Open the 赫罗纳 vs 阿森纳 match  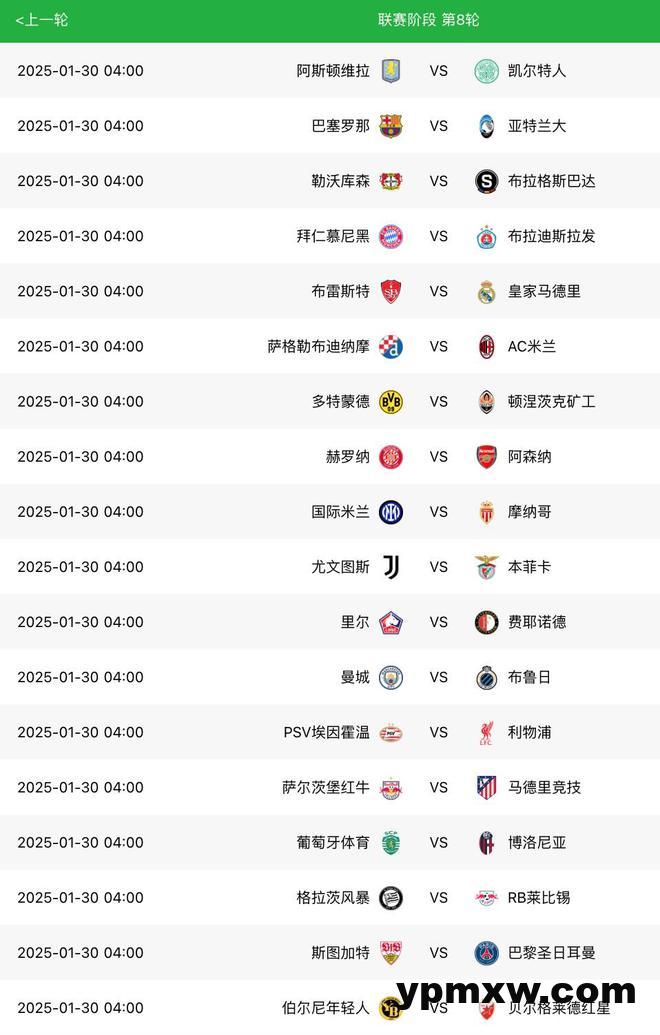pos(438,456)
